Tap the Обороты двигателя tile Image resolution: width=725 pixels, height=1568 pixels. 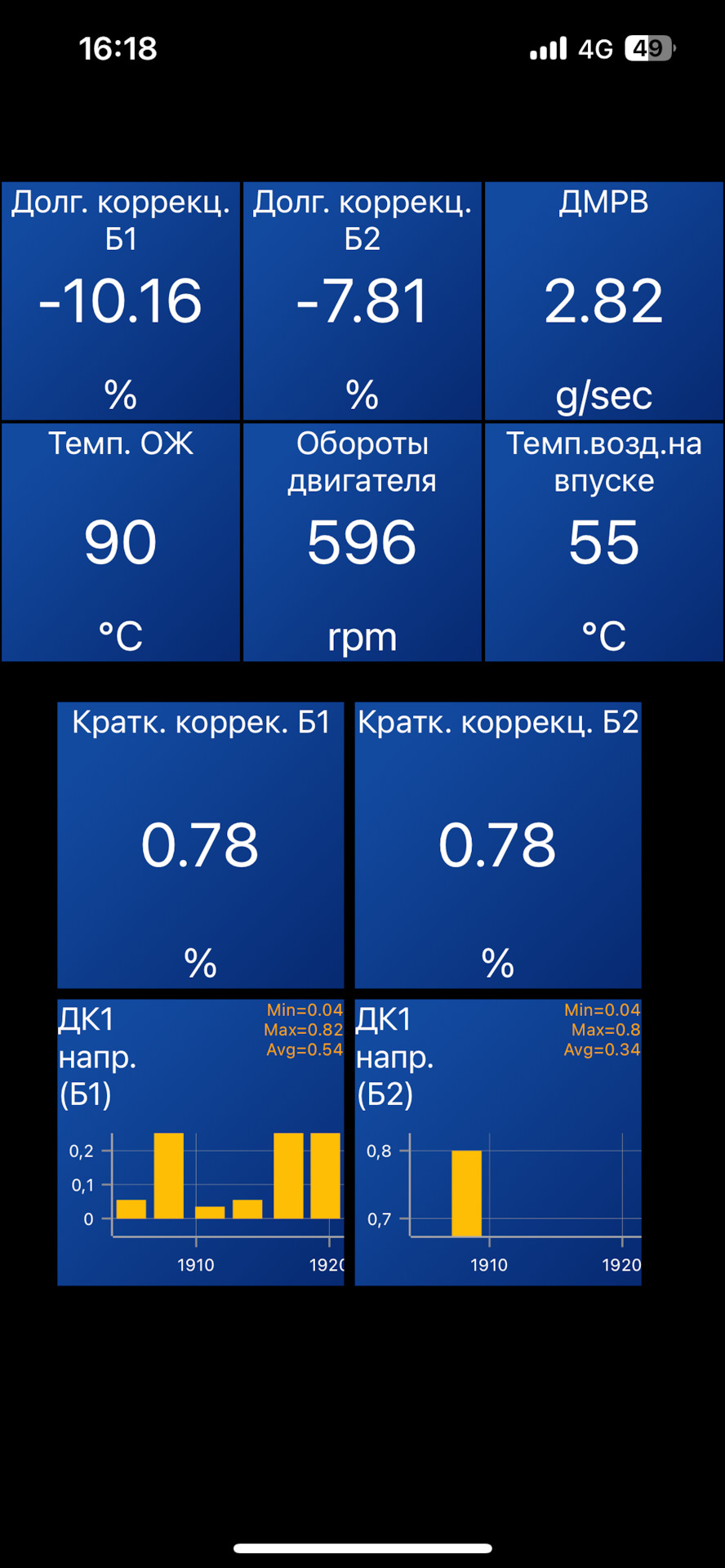(x=362, y=541)
